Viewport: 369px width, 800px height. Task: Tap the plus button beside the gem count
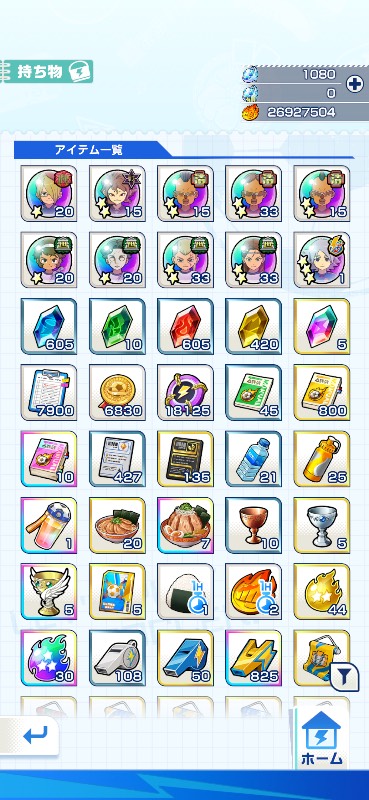[x=355, y=84]
